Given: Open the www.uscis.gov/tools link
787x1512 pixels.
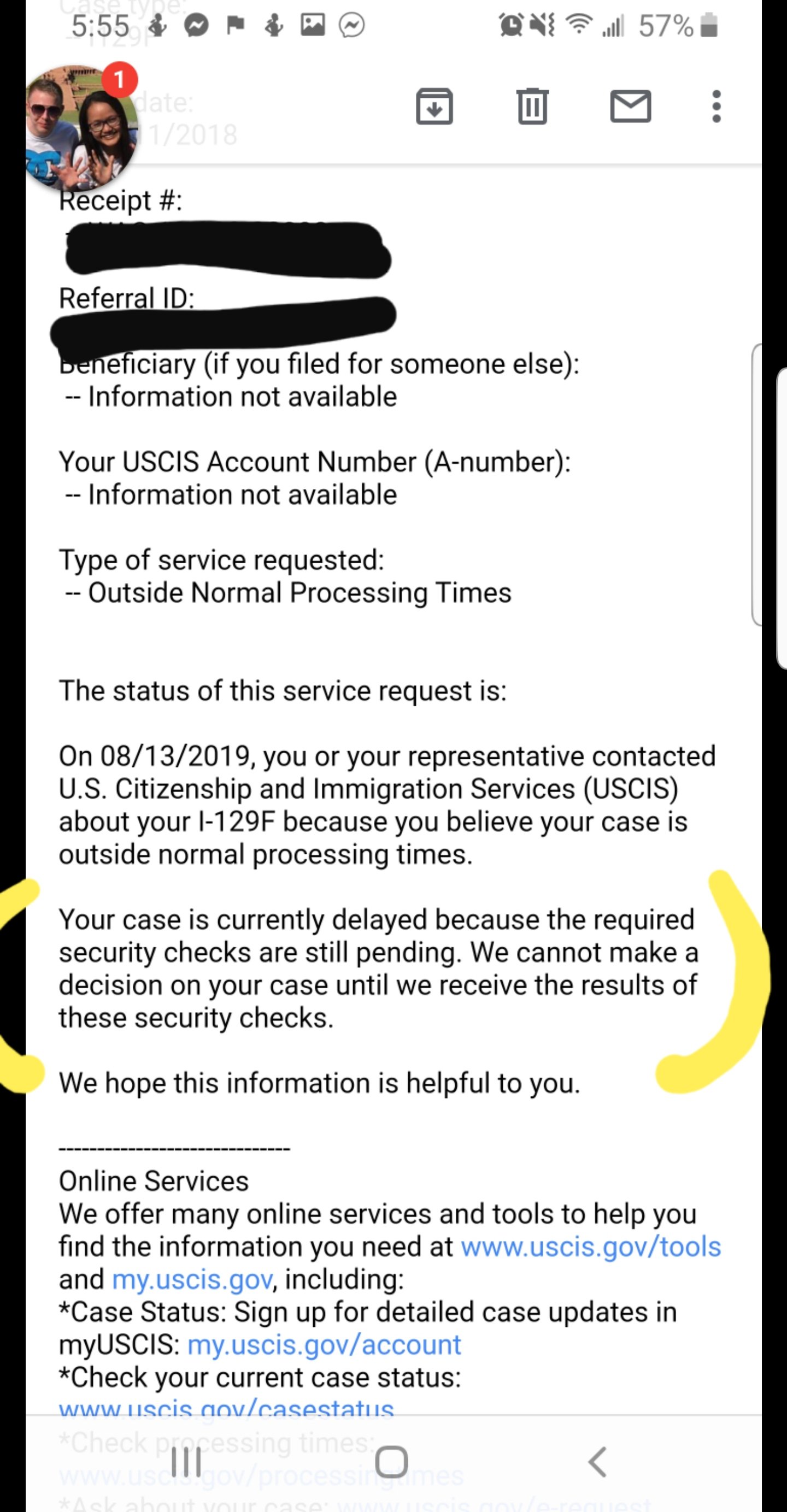Looking at the screenshot, I should [x=590, y=1247].
